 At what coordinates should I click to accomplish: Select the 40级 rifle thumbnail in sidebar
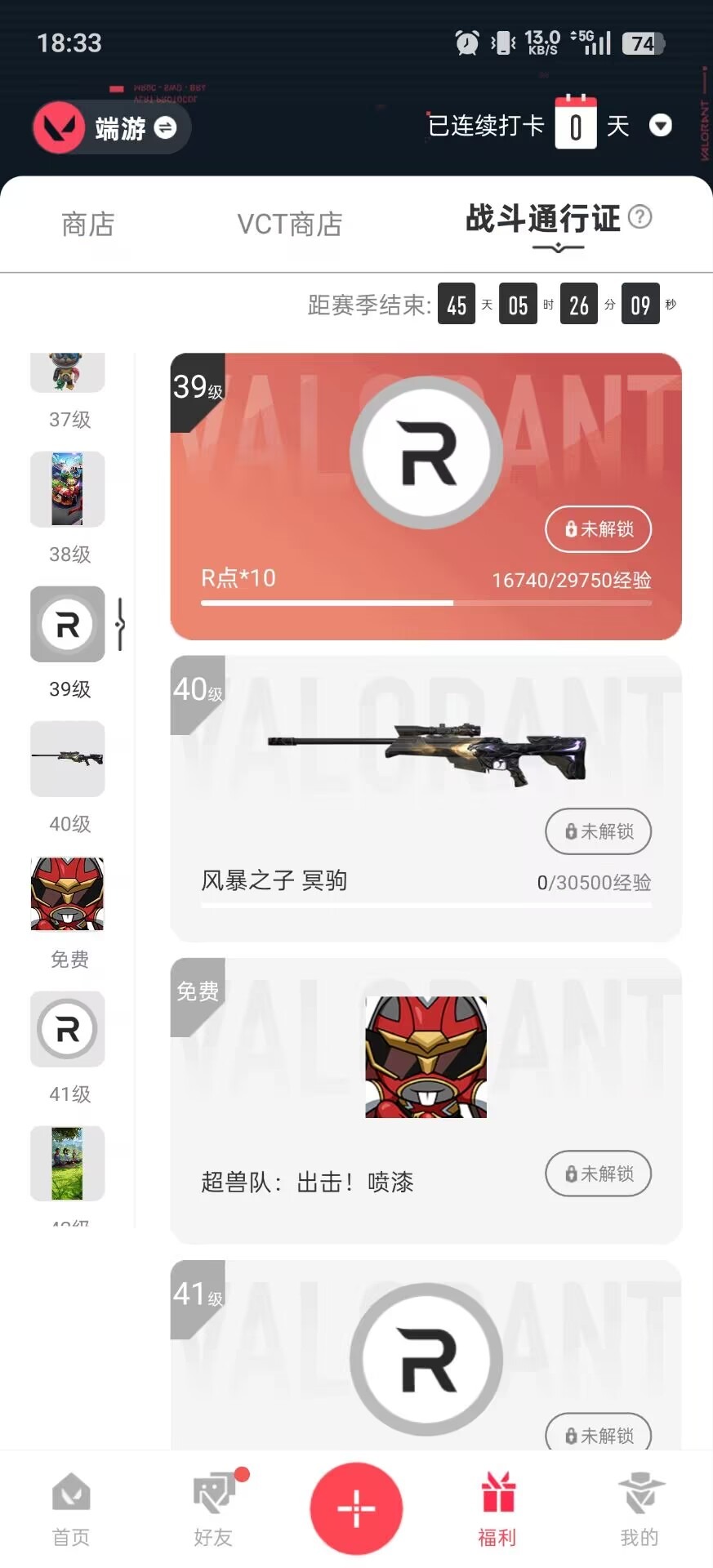click(x=68, y=759)
